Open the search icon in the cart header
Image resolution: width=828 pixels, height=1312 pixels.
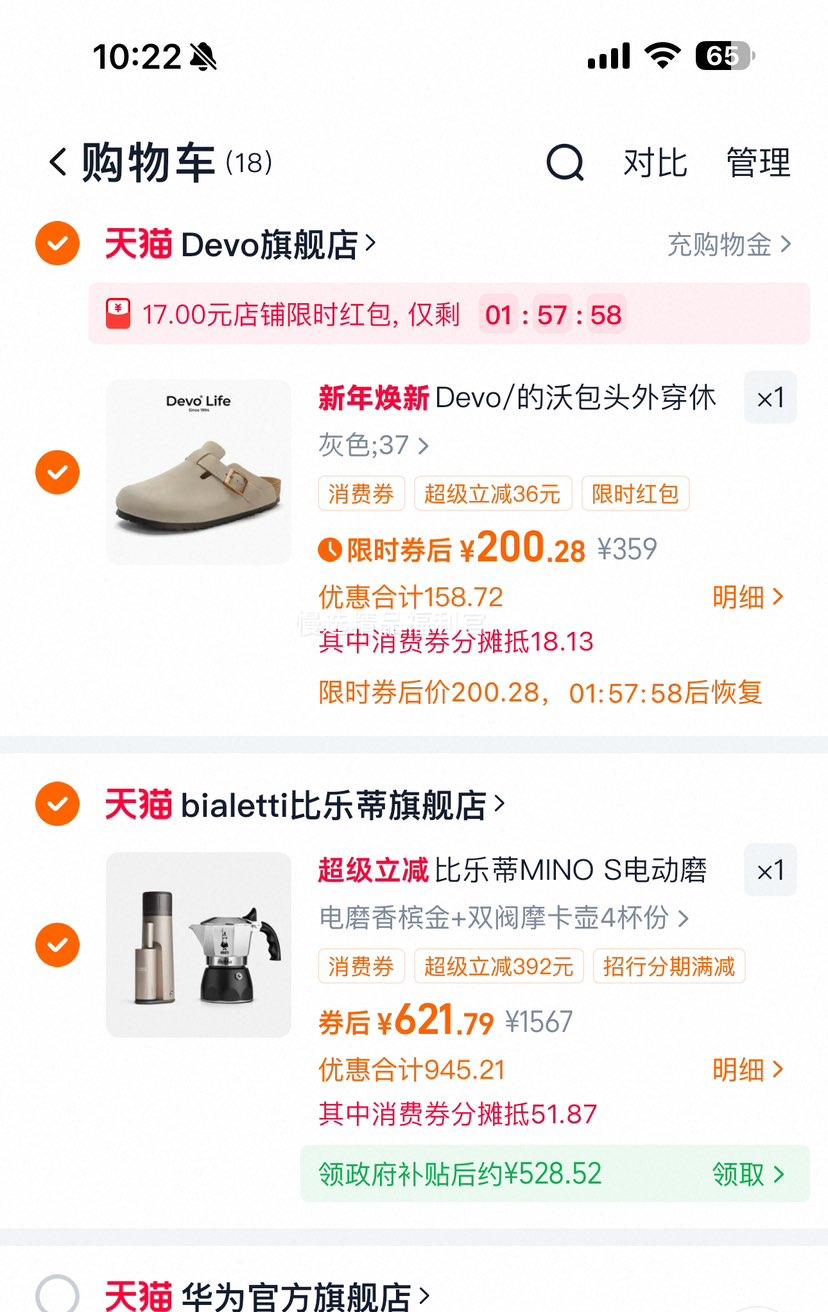[x=565, y=163]
